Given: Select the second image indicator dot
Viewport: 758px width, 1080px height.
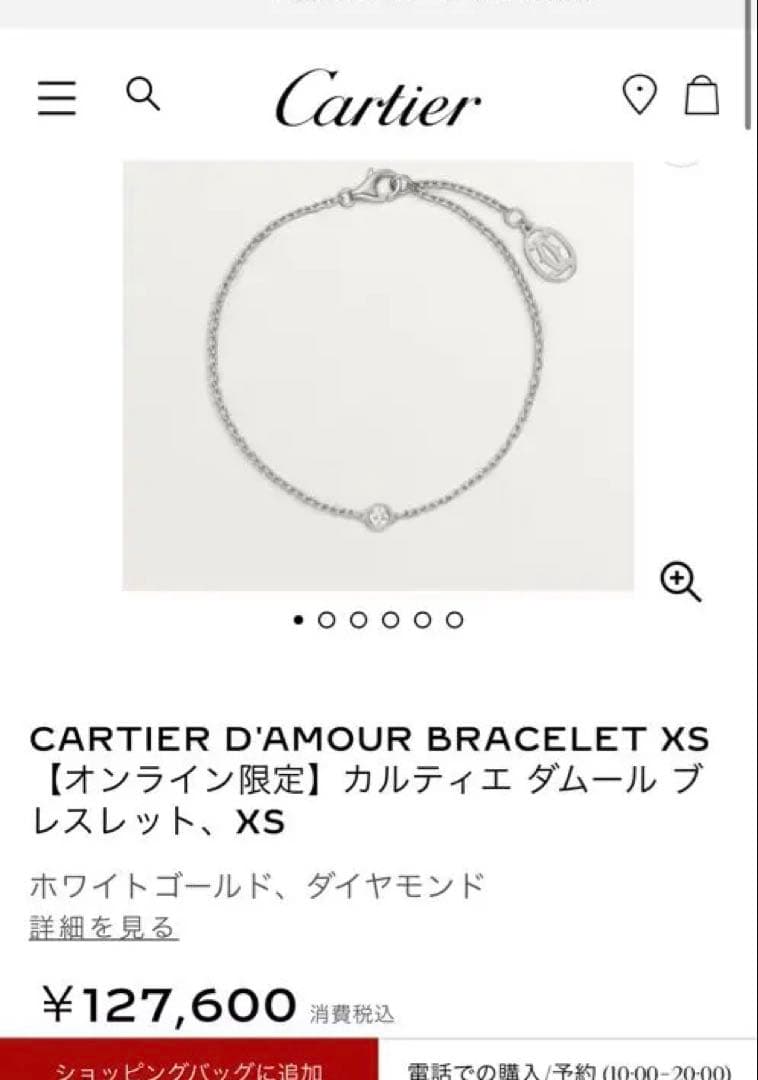Looking at the screenshot, I should tap(326, 620).
